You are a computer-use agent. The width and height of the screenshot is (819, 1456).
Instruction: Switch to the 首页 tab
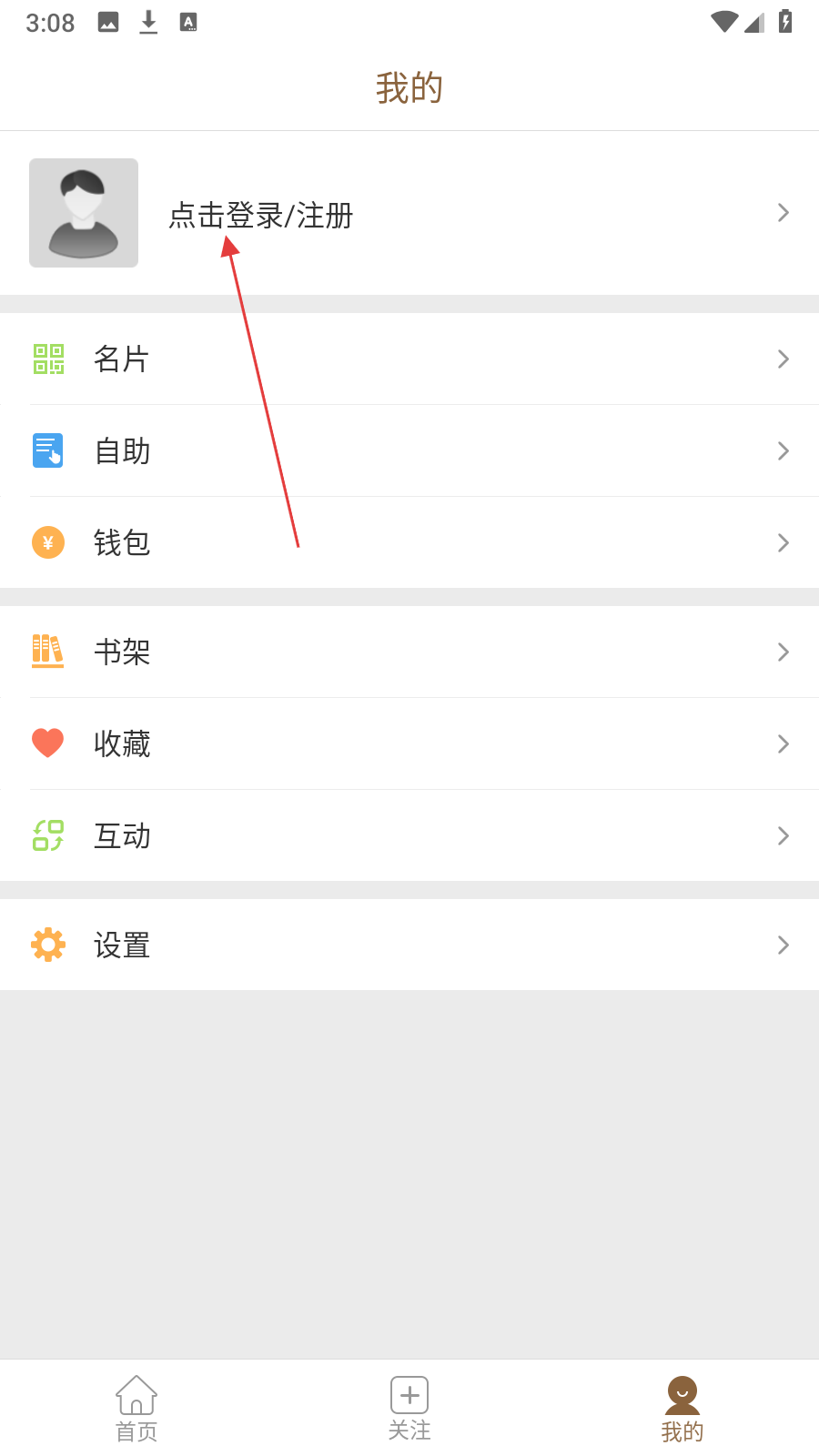tap(136, 1408)
